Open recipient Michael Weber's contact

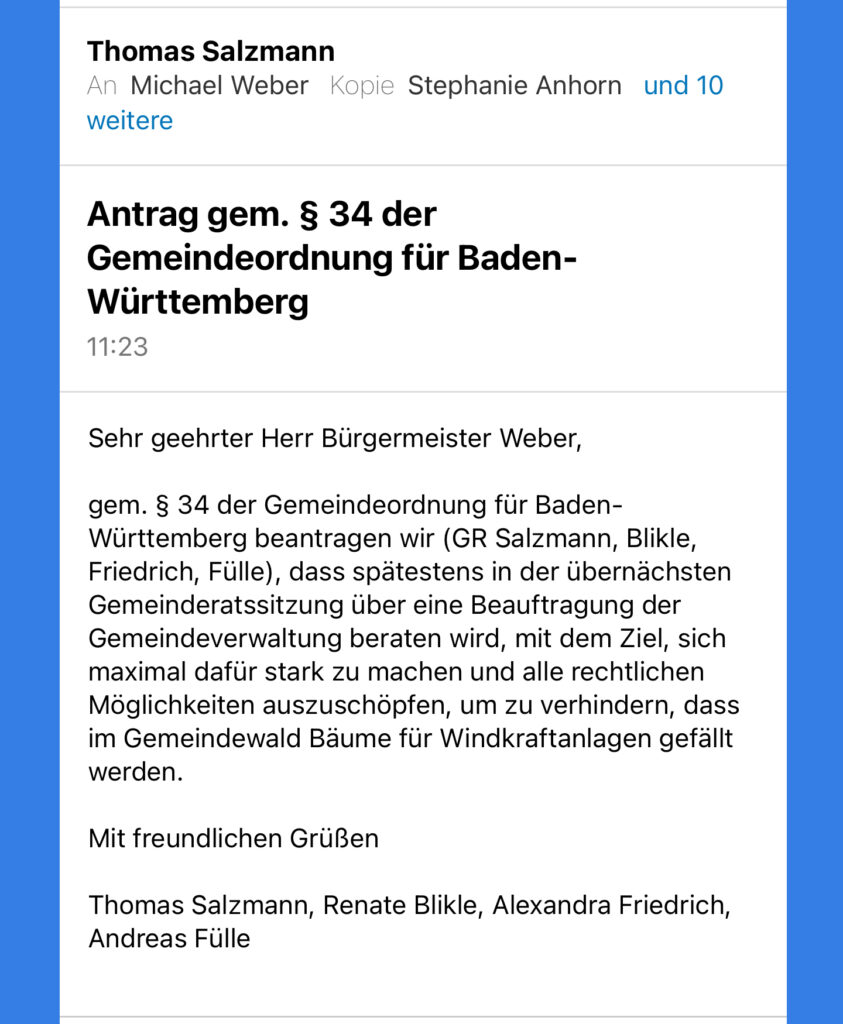219,87
